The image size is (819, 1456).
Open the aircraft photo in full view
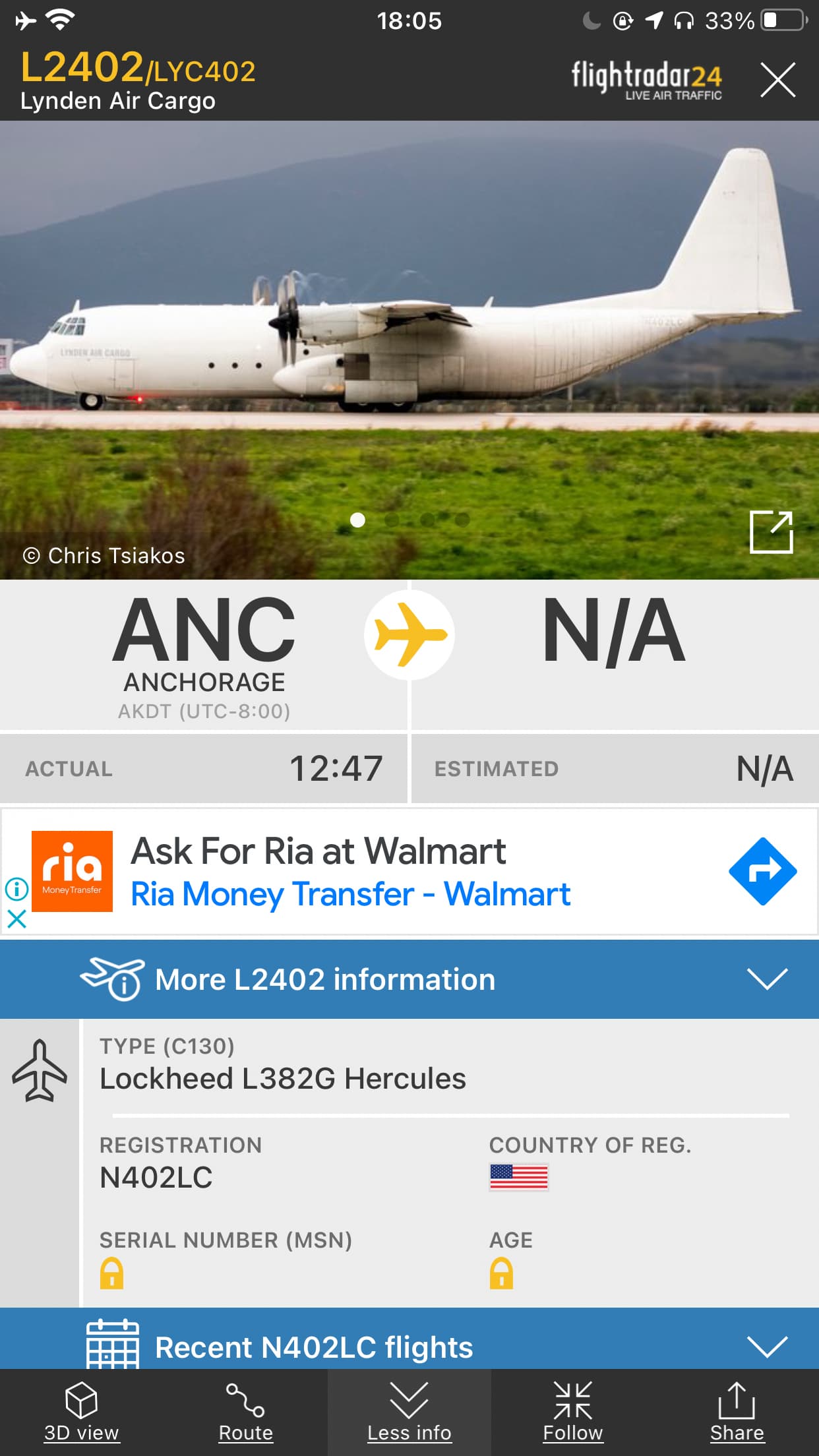pyautogui.click(x=771, y=532)
